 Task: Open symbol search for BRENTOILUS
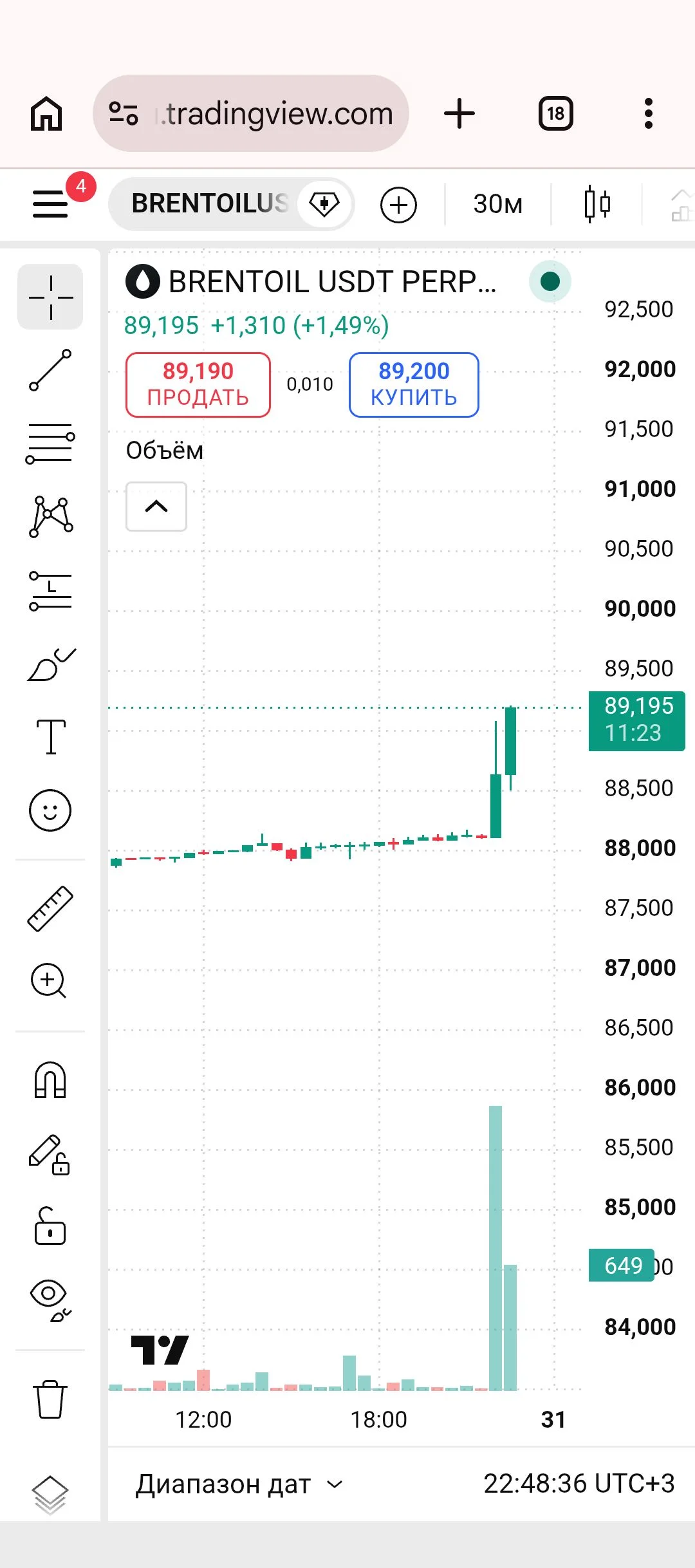click(x=210, y=204)
